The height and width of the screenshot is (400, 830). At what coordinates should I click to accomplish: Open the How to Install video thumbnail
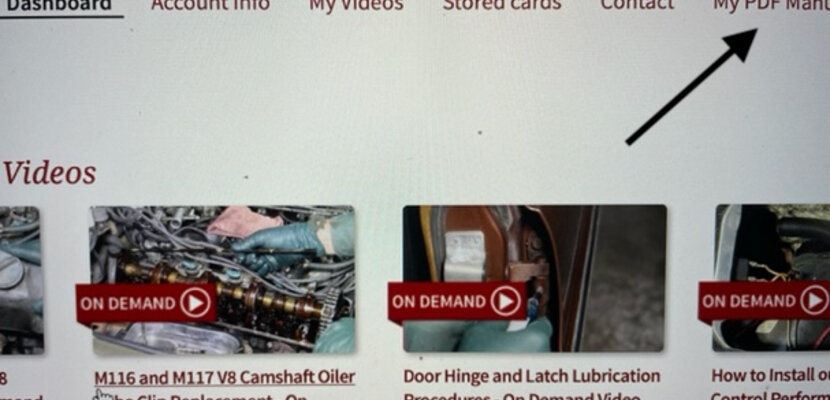click(772, 278)
